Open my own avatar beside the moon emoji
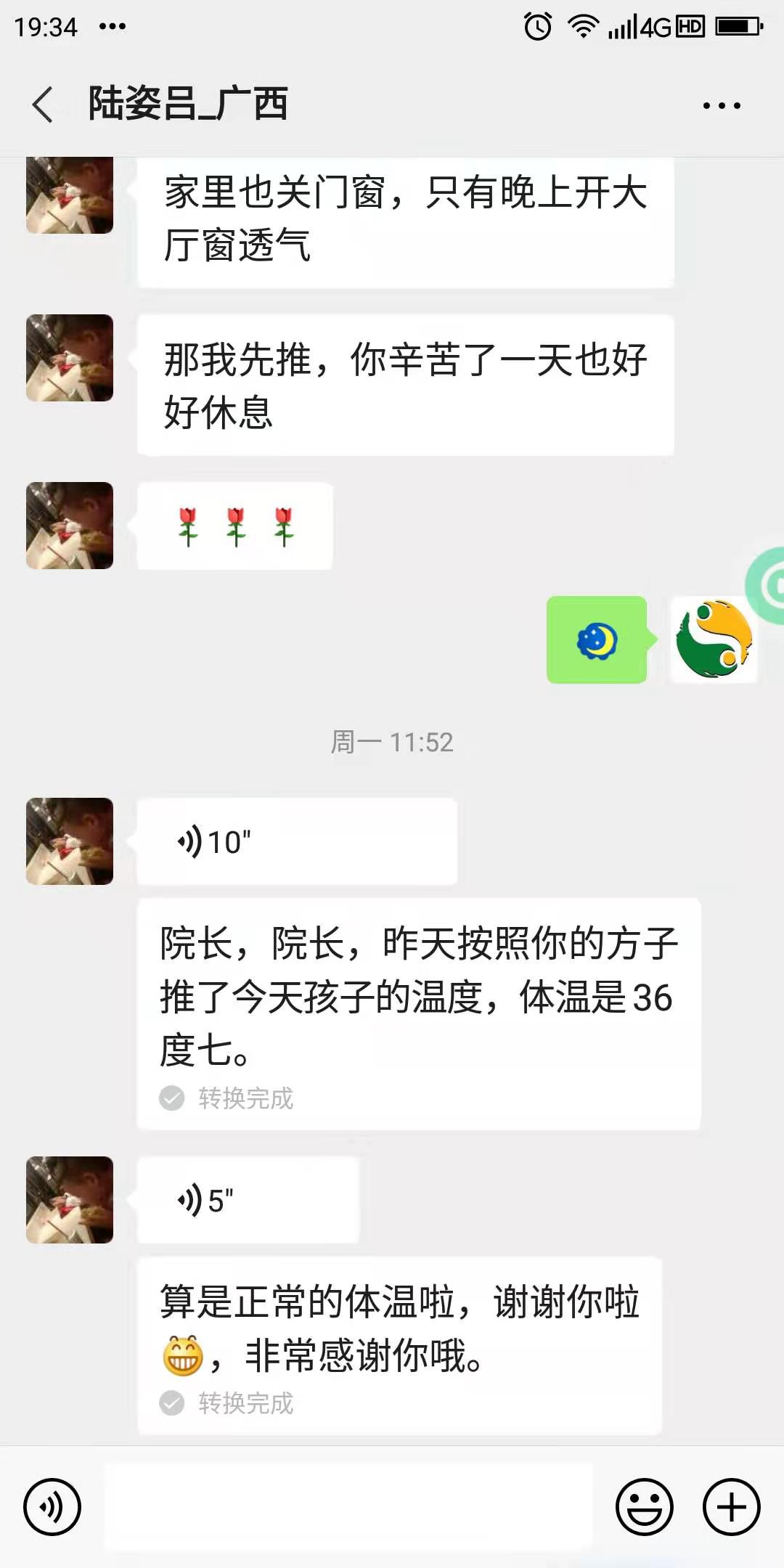 [x=714, y=640]
